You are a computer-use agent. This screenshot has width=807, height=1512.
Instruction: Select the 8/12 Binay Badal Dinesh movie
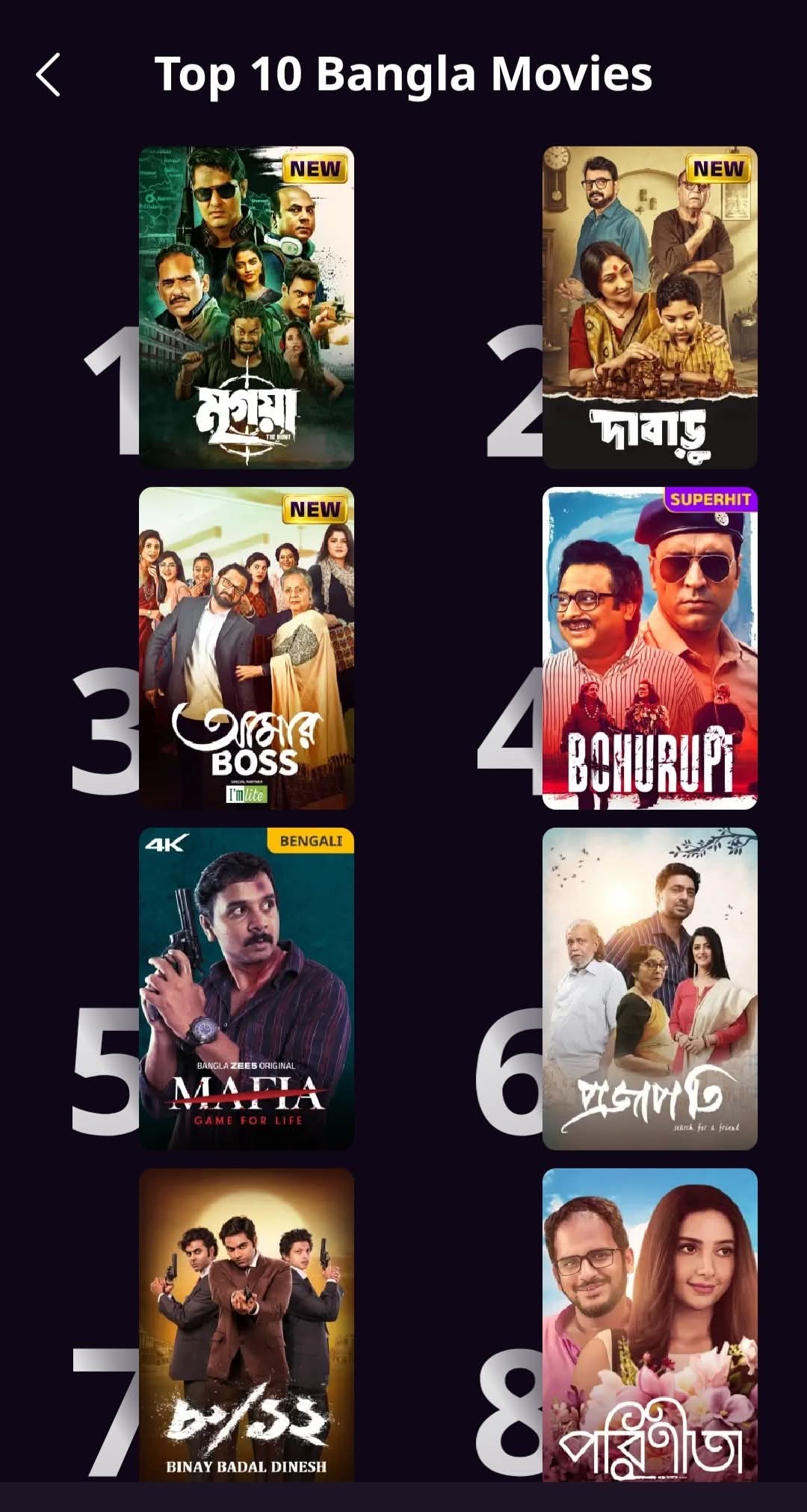coord(246,1324)
